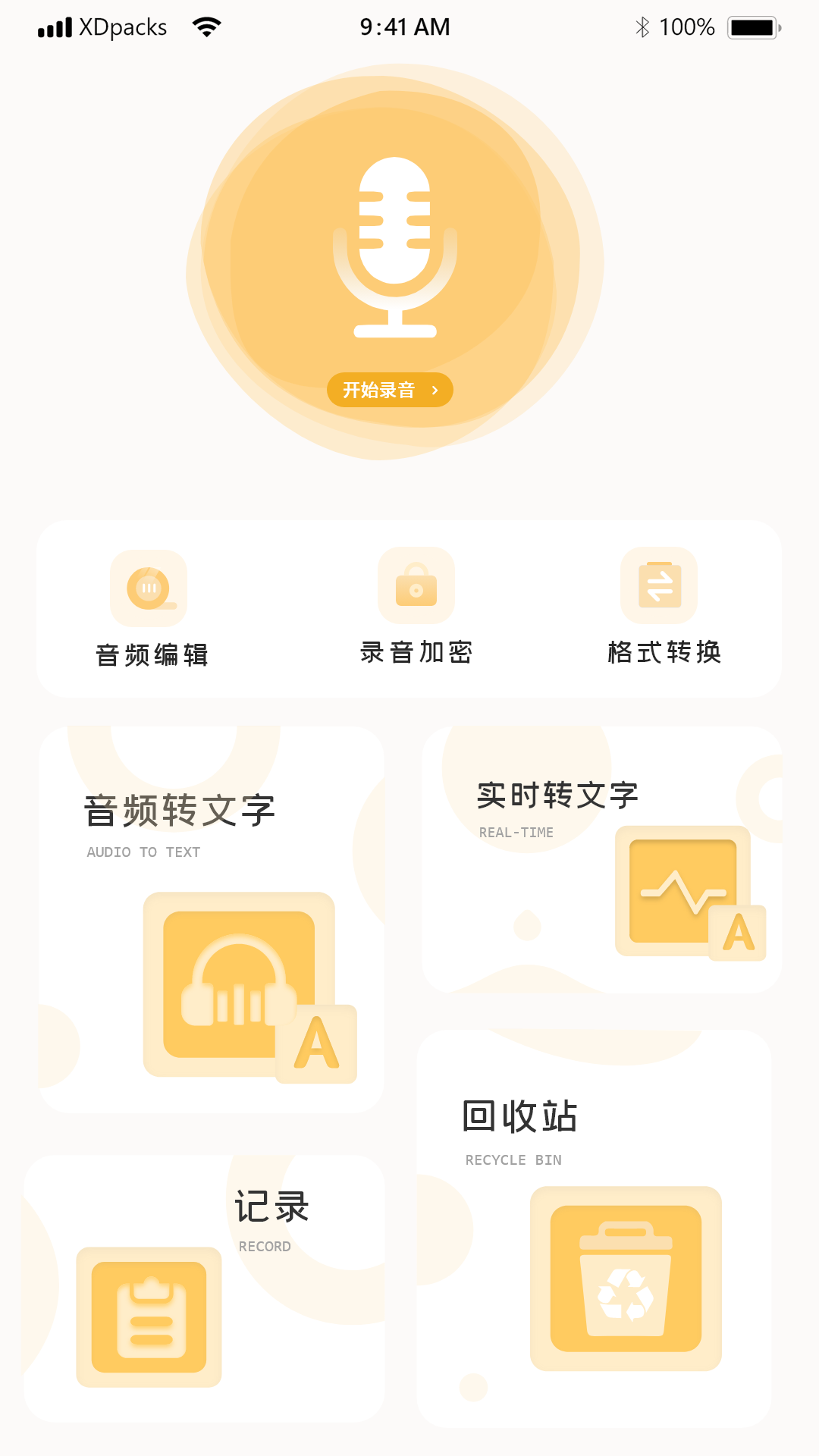
Task: Open the 音频编辑 audio editing tool
Action: tap(149, 588)
